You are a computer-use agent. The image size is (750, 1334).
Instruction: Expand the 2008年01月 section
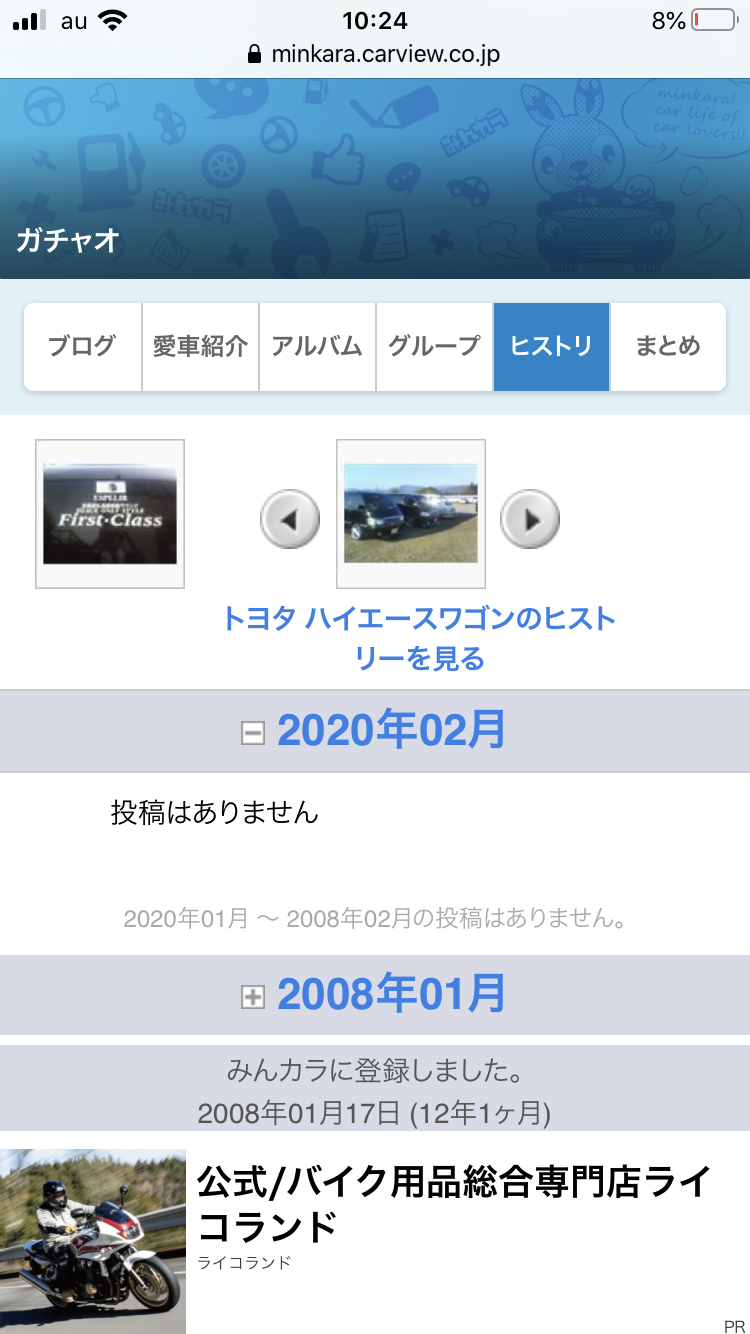coord(253,996)
